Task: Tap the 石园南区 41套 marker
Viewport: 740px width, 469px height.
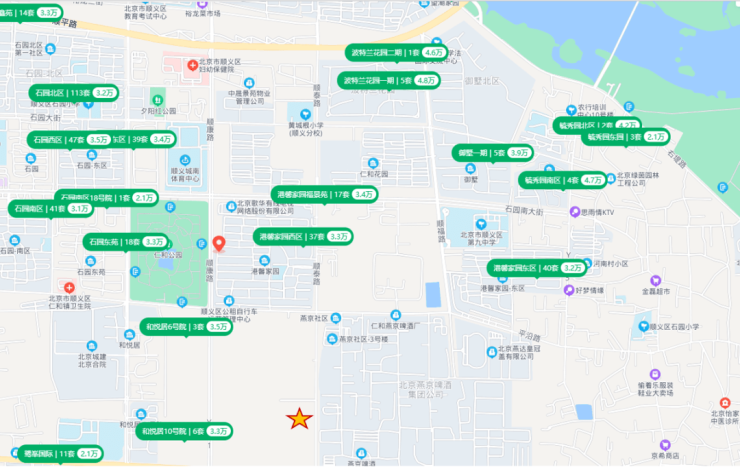Action: click(52, 209)
